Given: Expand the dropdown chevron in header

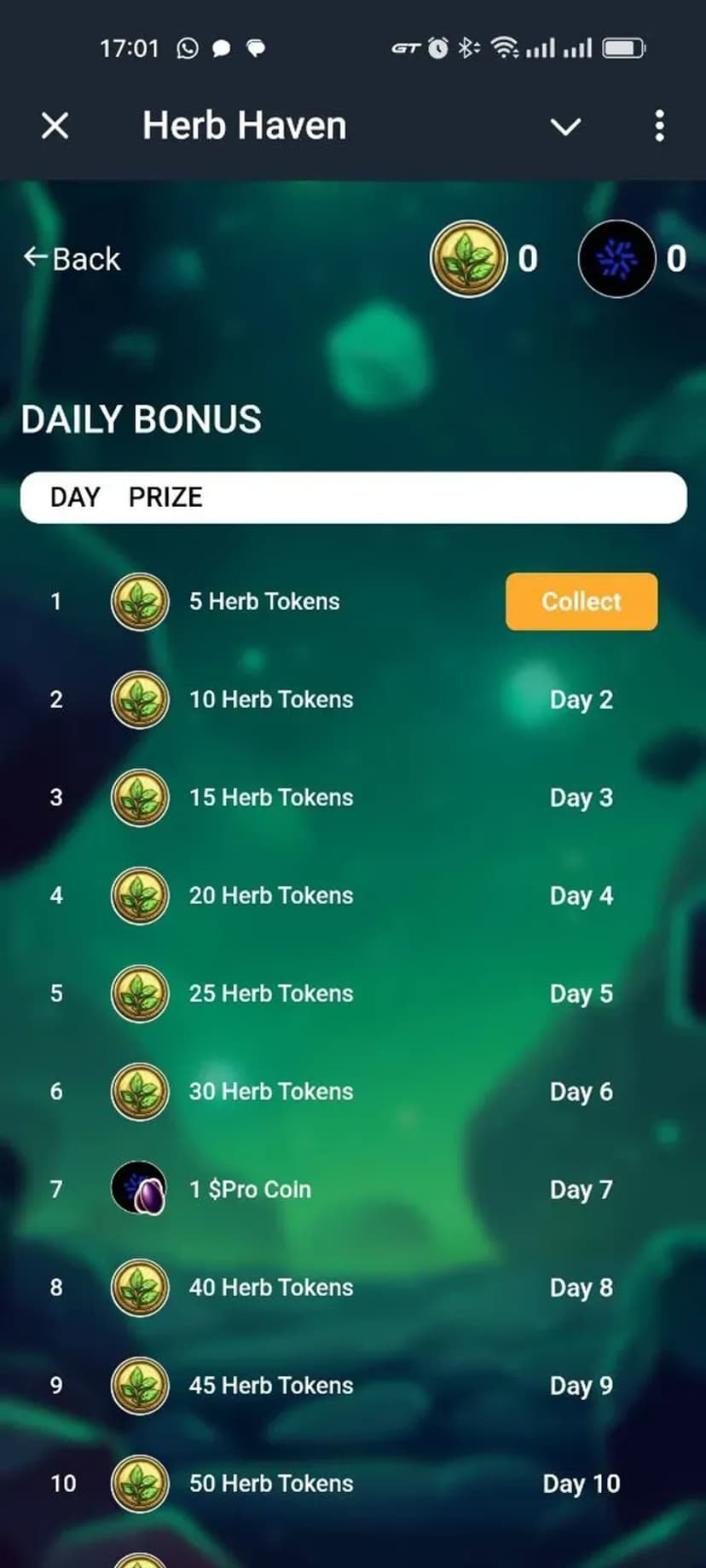Looking at the screenshot, I should point(565,127).
